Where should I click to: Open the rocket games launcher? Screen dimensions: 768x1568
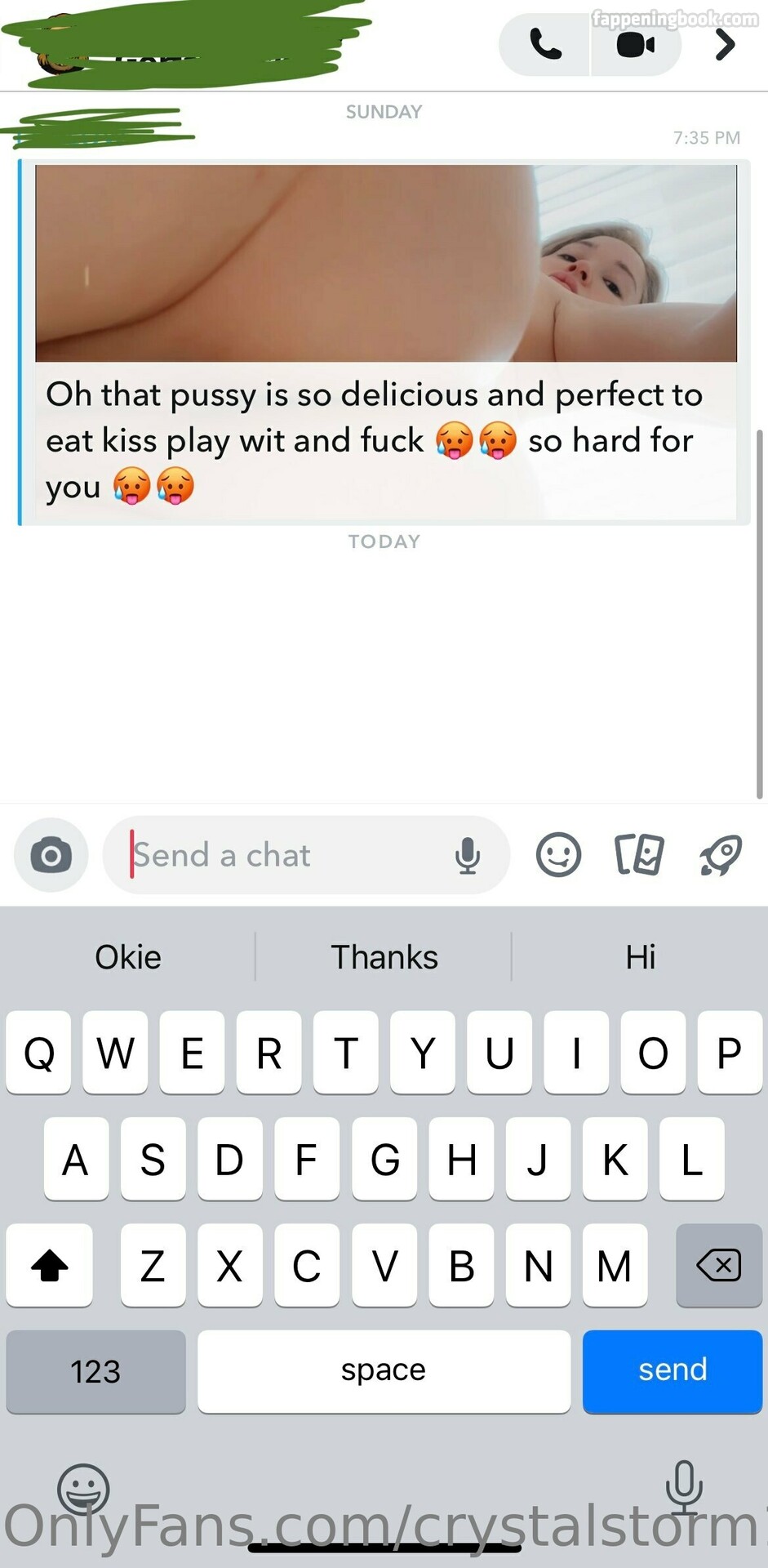point(721,855)
